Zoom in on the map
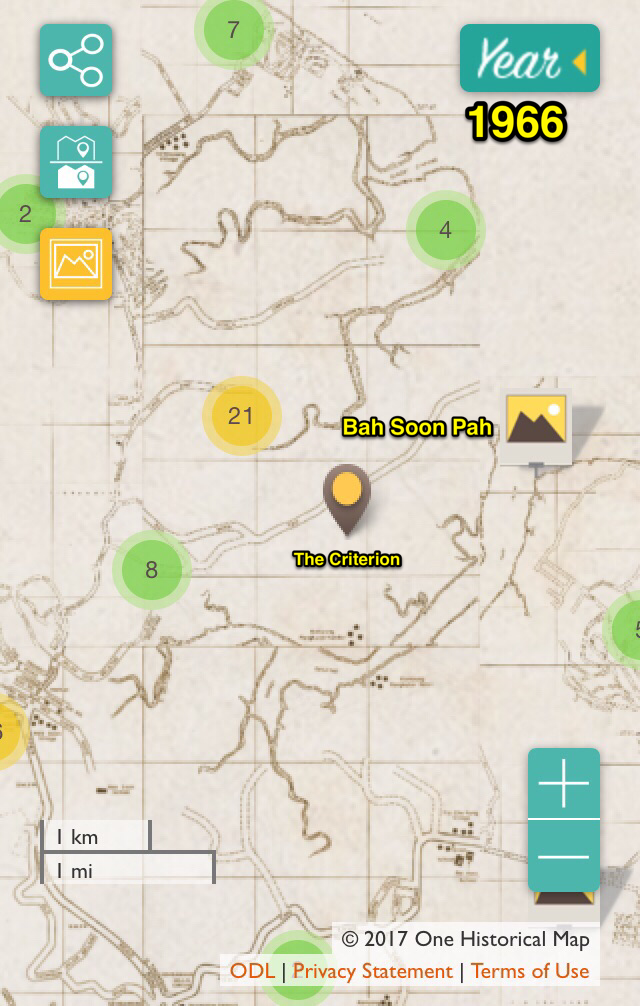 [x=564, y=783]
